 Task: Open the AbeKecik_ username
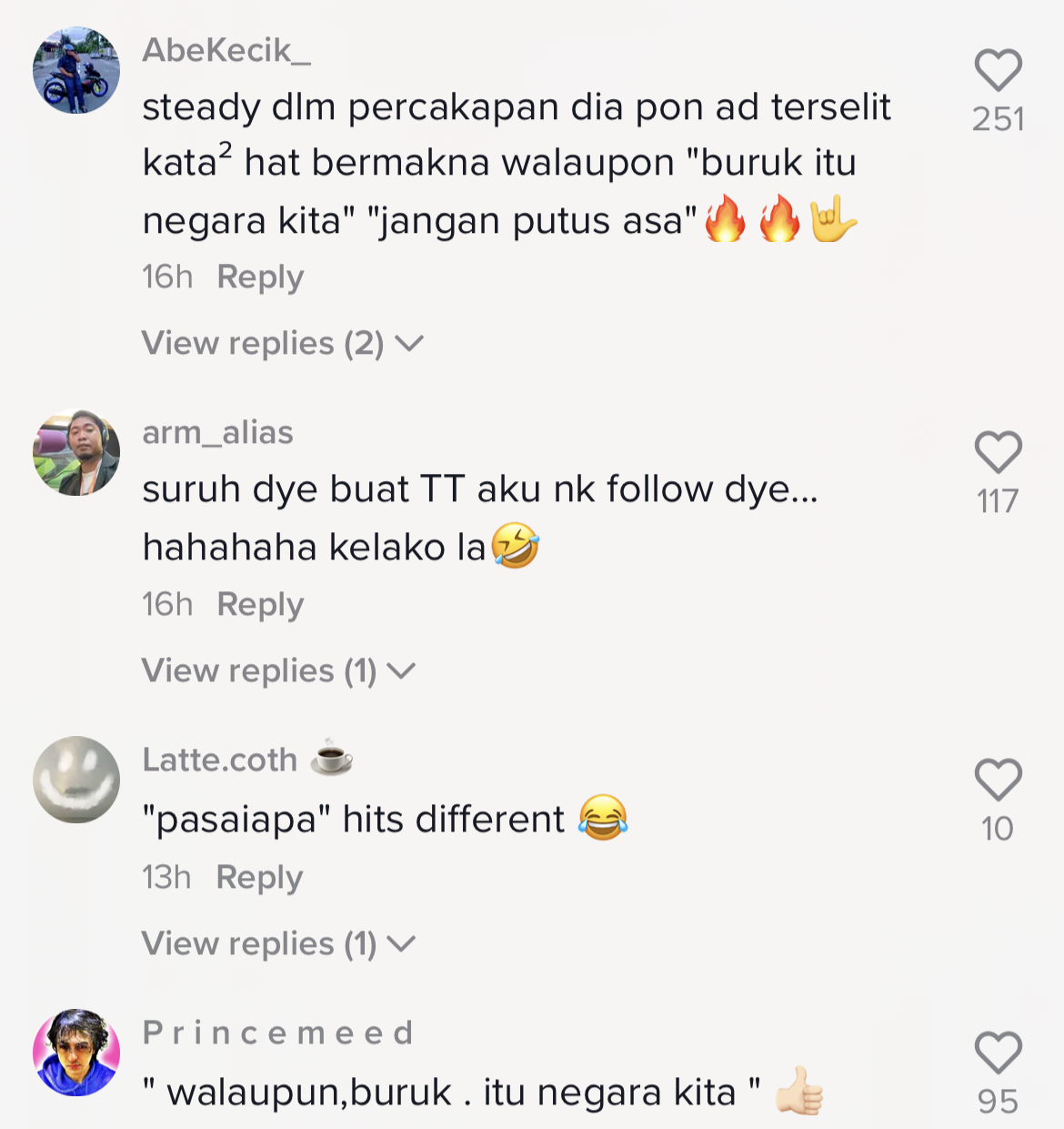226,50
